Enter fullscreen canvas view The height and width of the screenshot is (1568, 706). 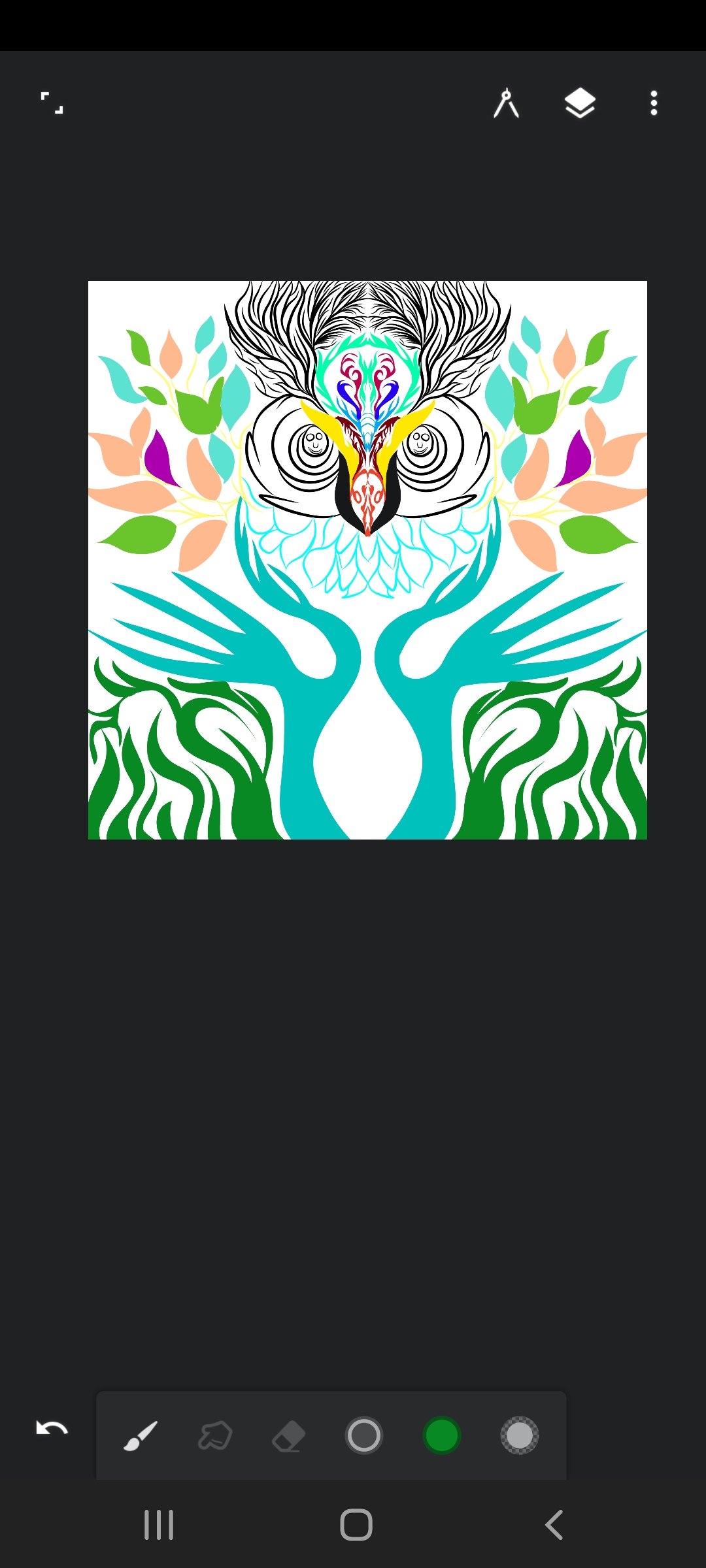52,103
